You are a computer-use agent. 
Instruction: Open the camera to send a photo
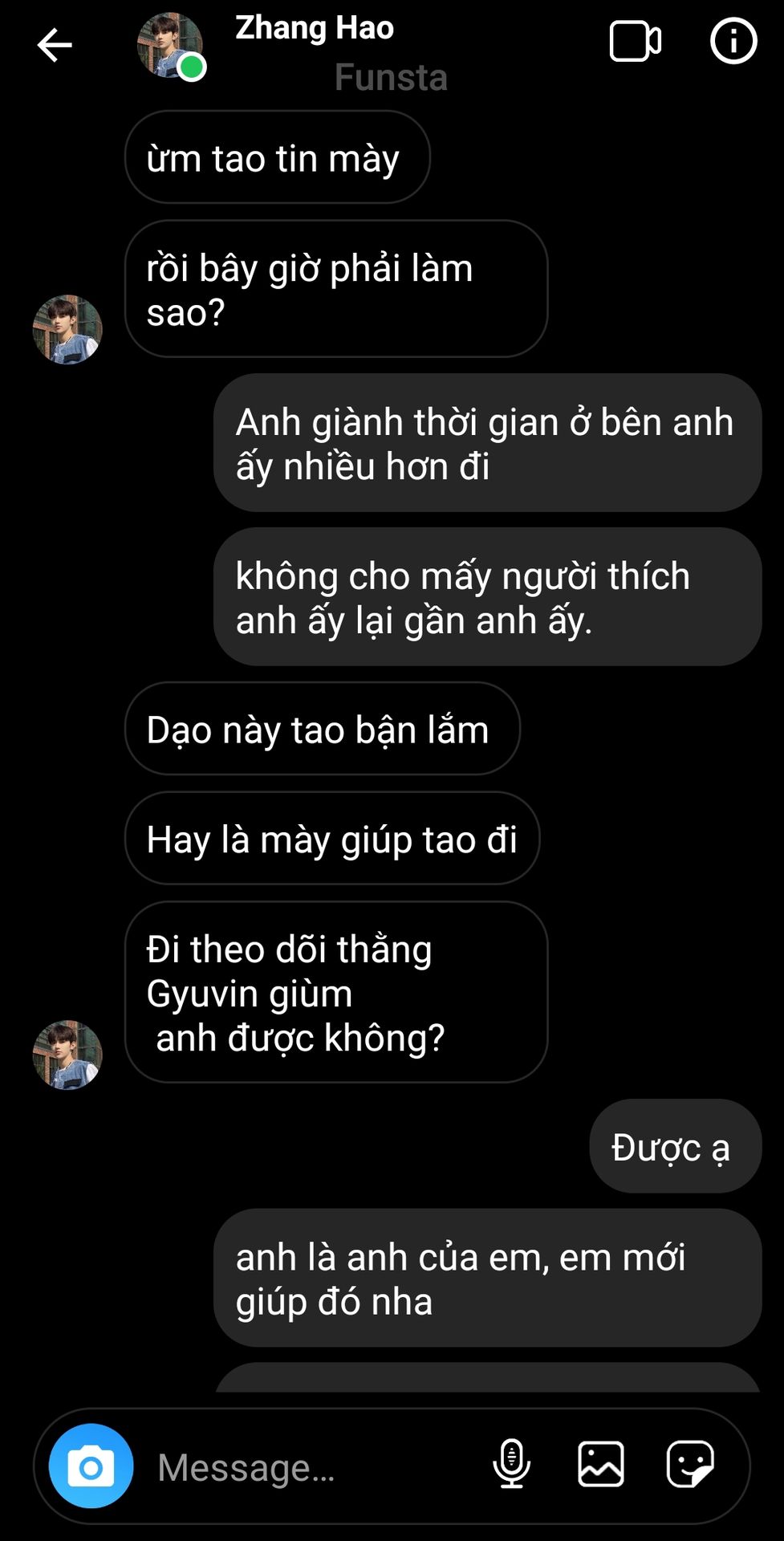(91, 1466)
